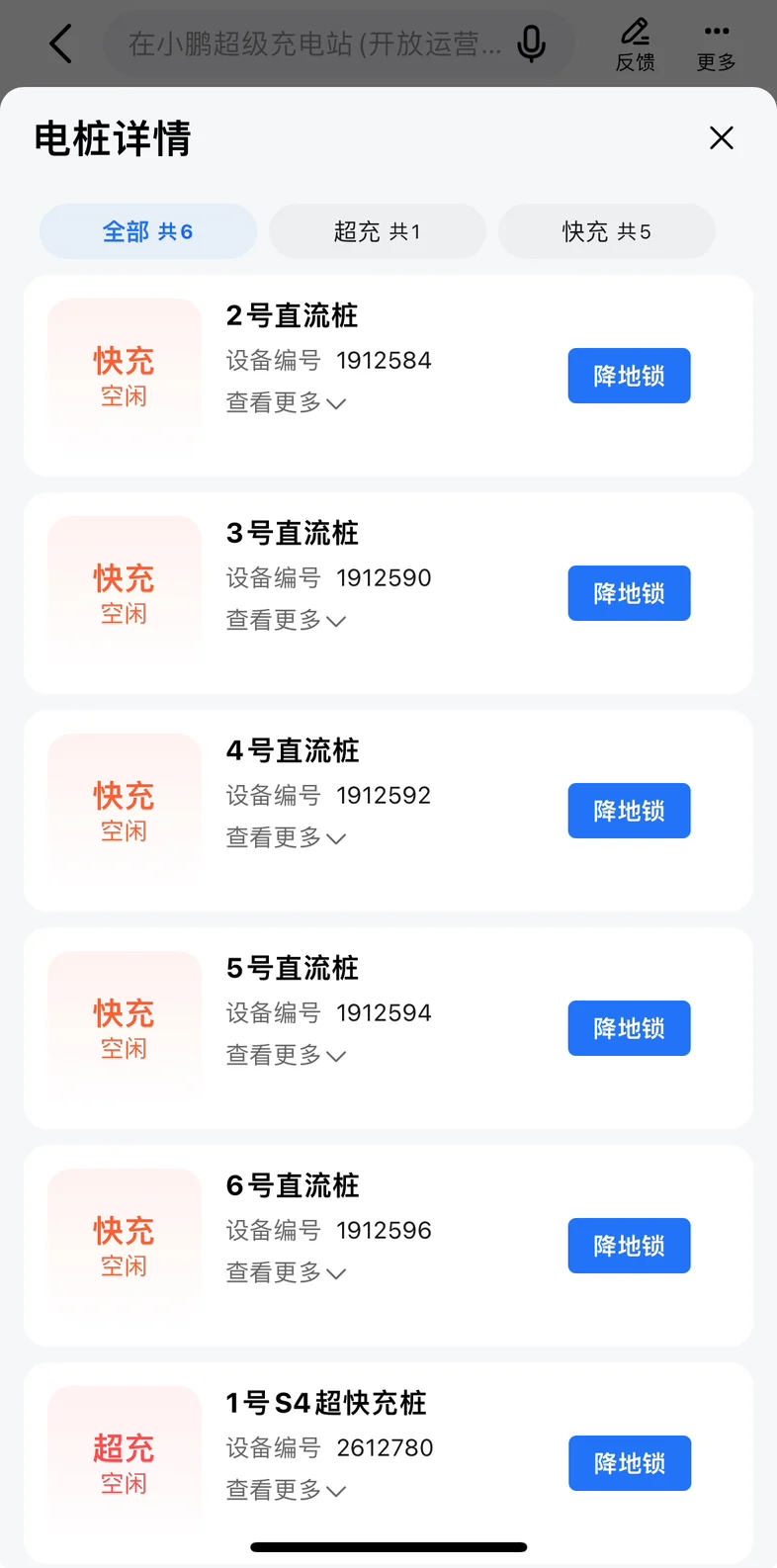Viewport: 777px width, 1568px height.
Task: Tap 降地锁 for 1号S4超快充桩
Action: (629, 1463)
